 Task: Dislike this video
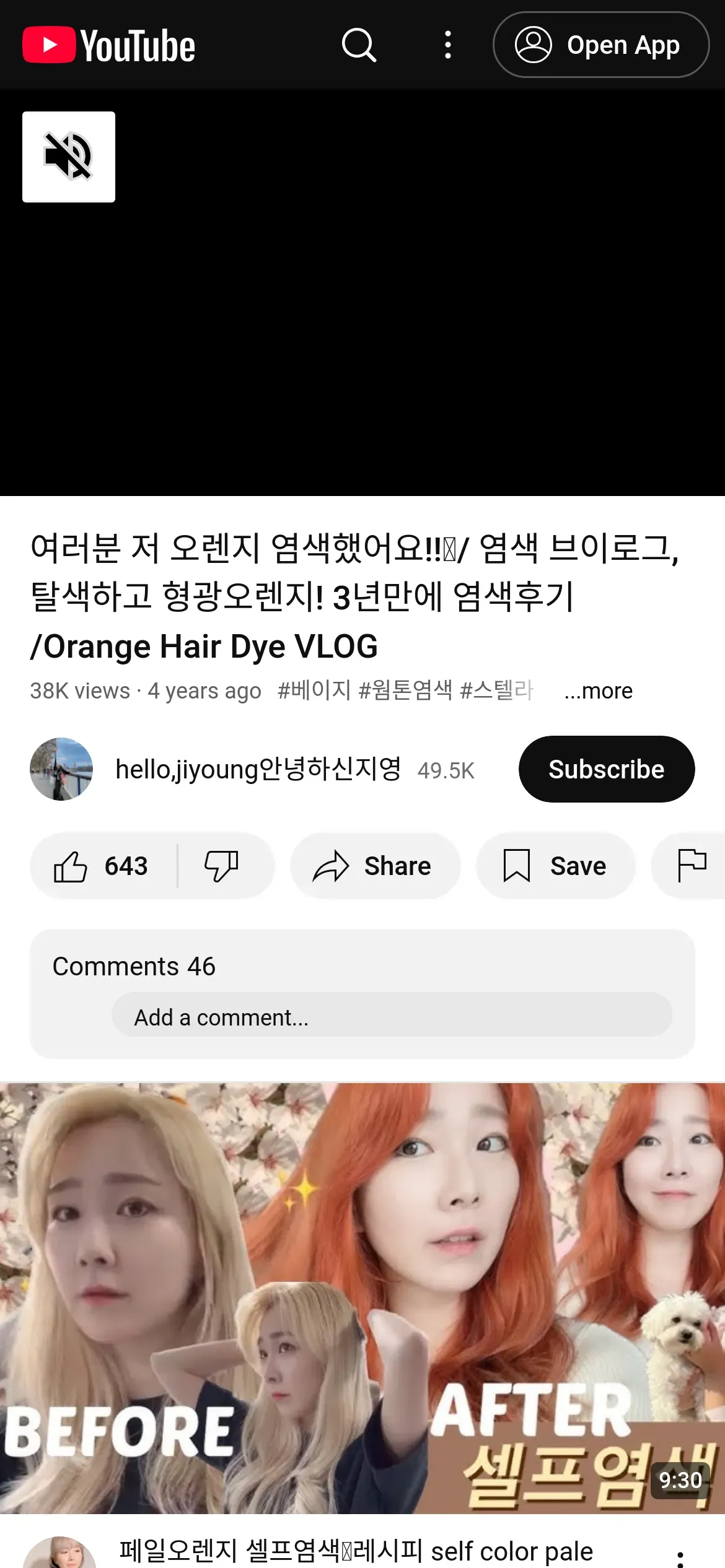pos(222,866)
